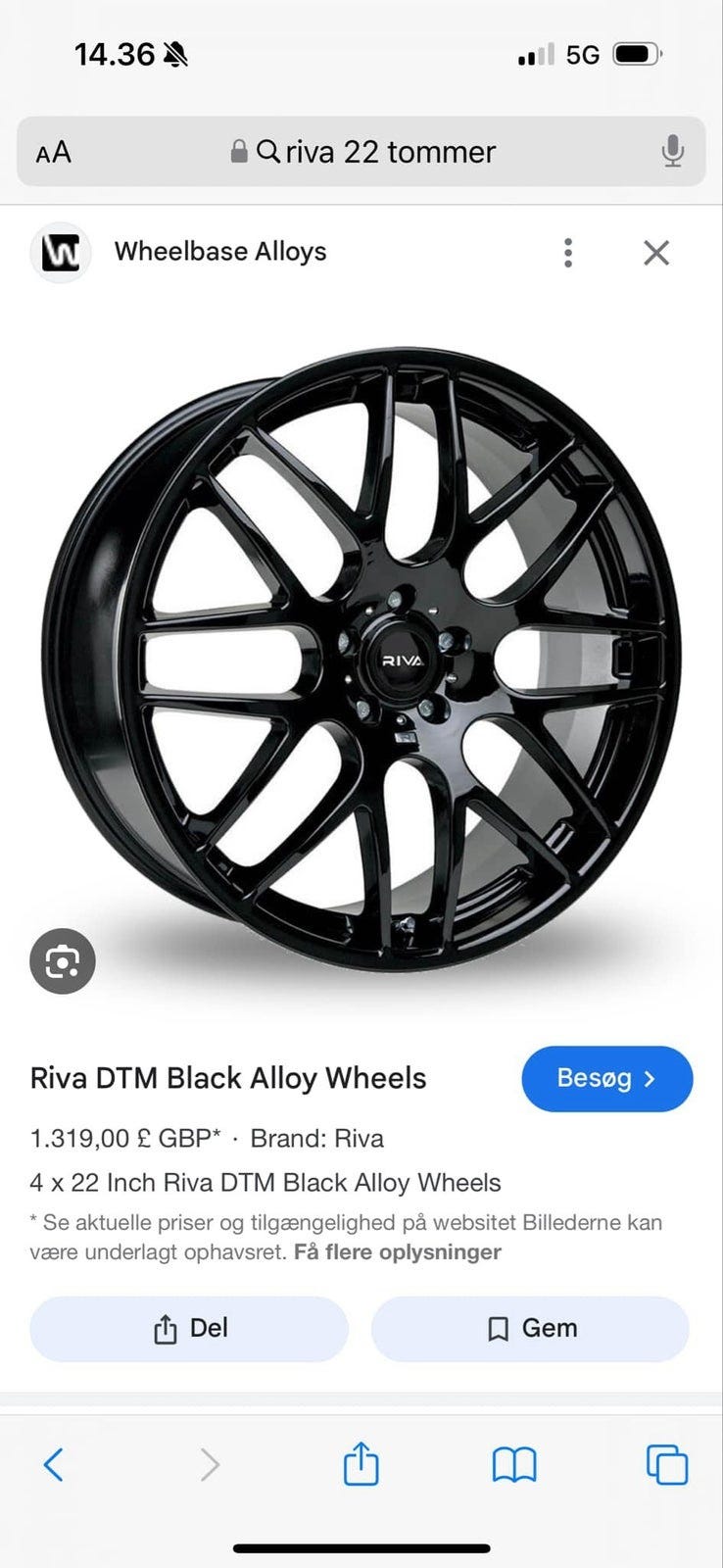Go back to the previous page
This screenshot has height=1568, width=723.
point(54,1465)
